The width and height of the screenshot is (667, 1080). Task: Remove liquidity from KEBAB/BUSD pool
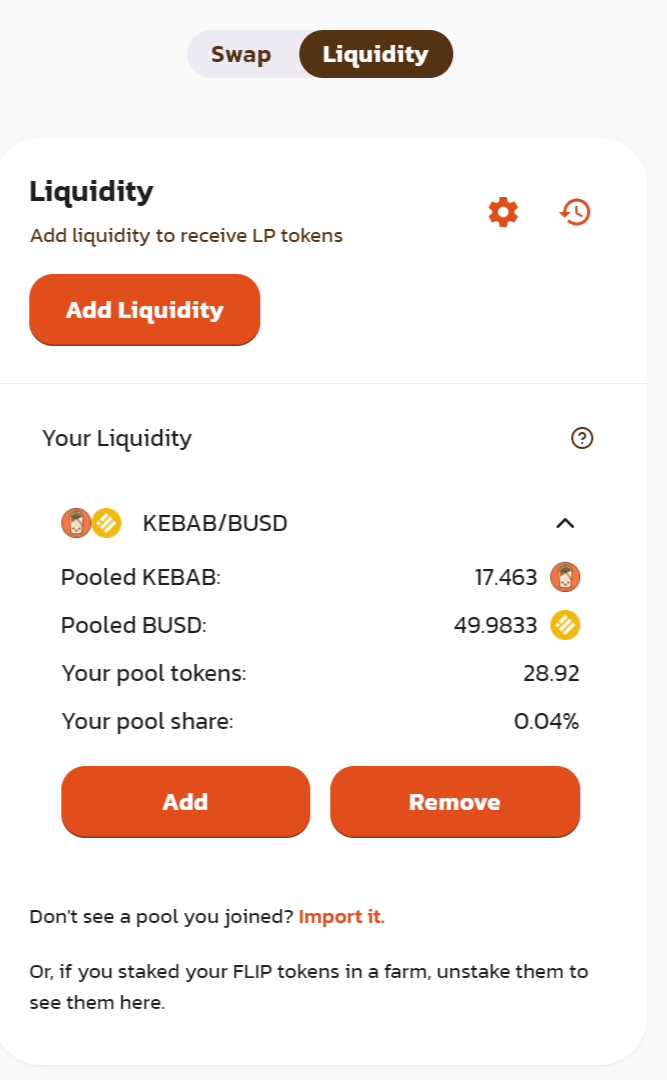coord(455,801)
